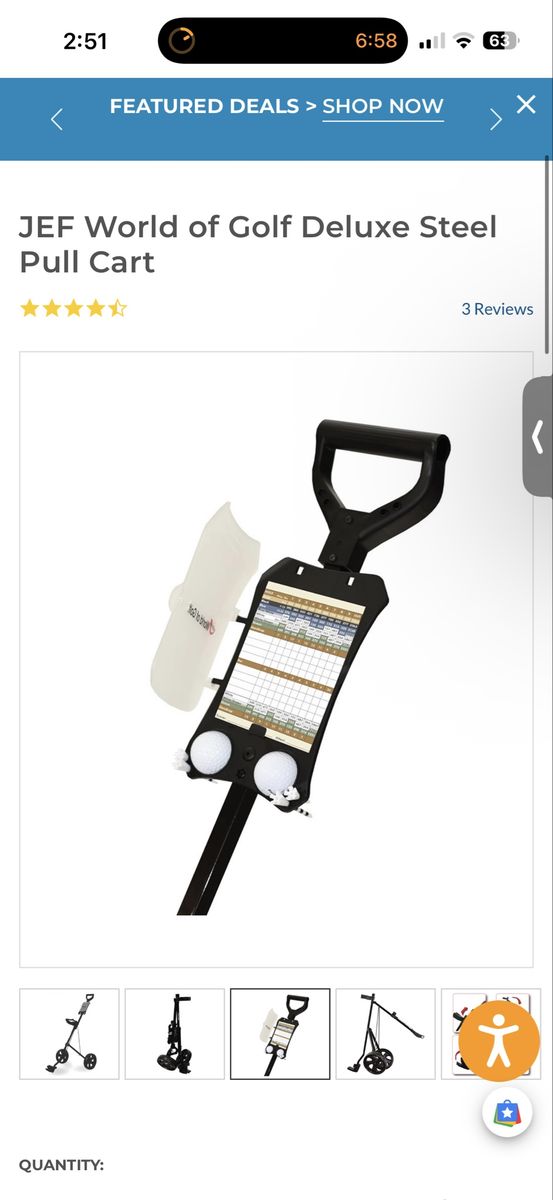Image resolution: width=553 pixels, height=1200 pixels.
Task: Select the third thumbnail showing scorecard holder
Action: pos(280,1034)
